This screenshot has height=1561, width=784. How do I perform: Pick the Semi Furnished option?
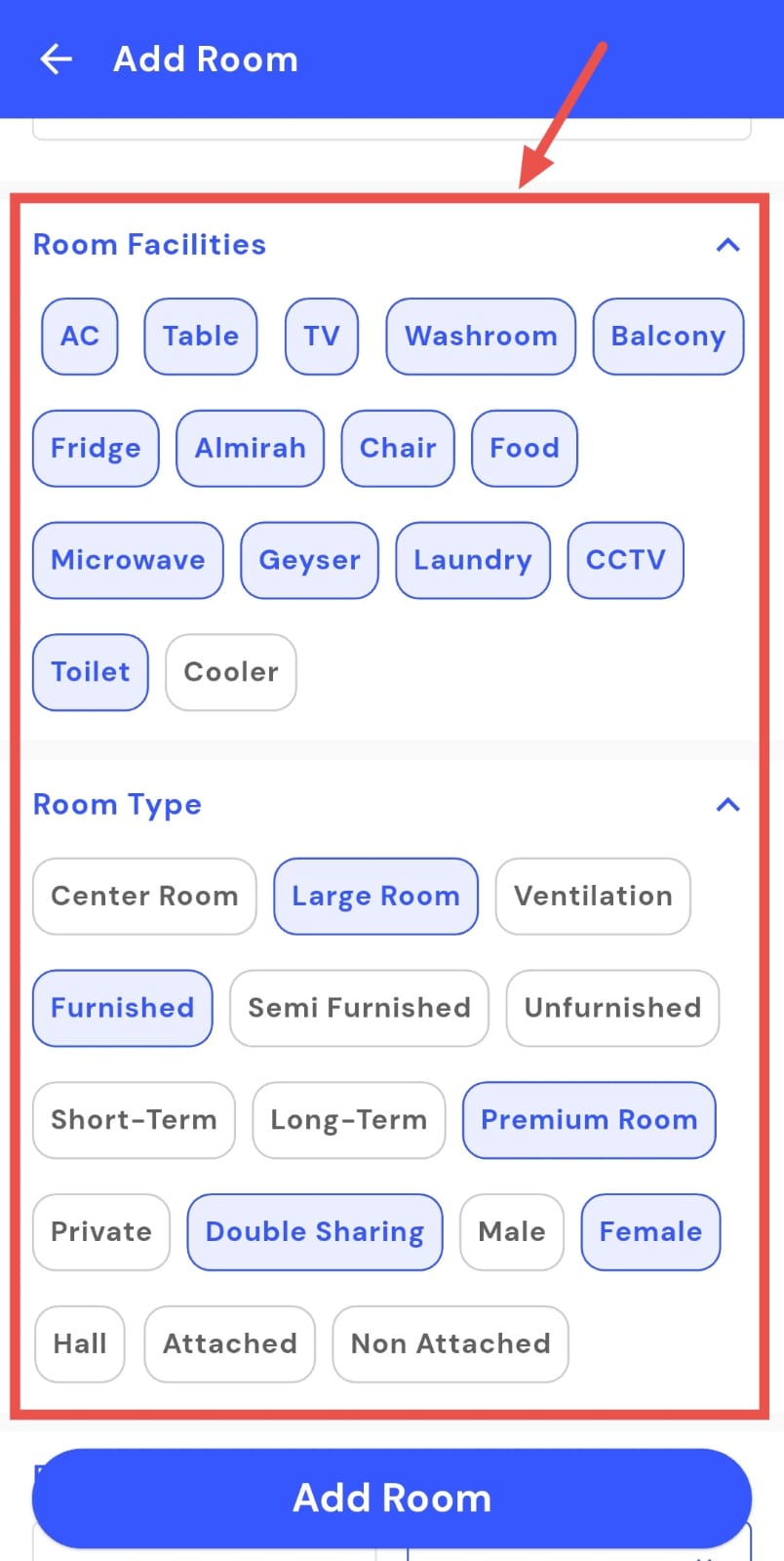[359, 1008]
